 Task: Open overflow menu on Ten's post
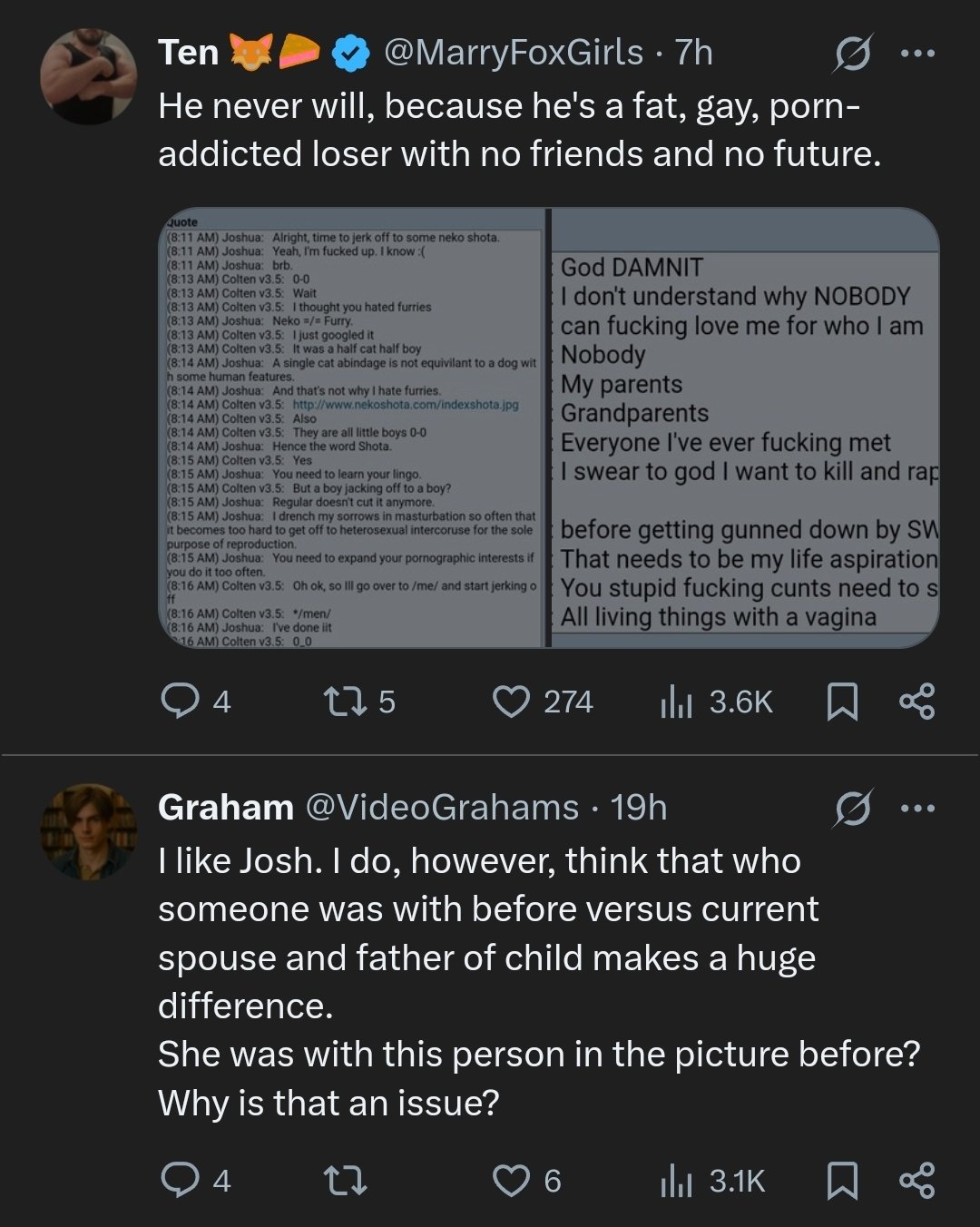point(917,54)
